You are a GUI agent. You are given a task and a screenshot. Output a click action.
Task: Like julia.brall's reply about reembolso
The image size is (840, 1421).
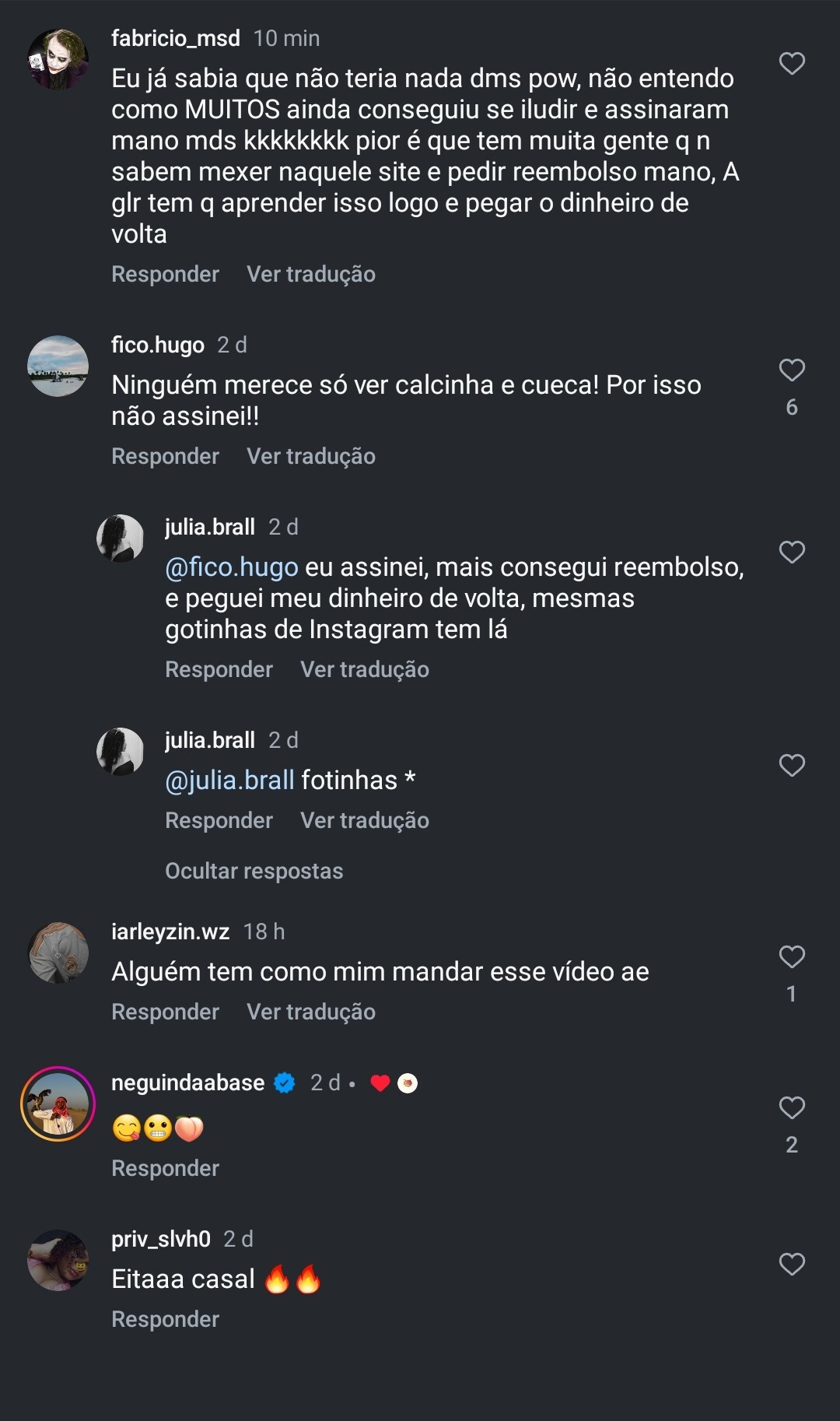792,553
